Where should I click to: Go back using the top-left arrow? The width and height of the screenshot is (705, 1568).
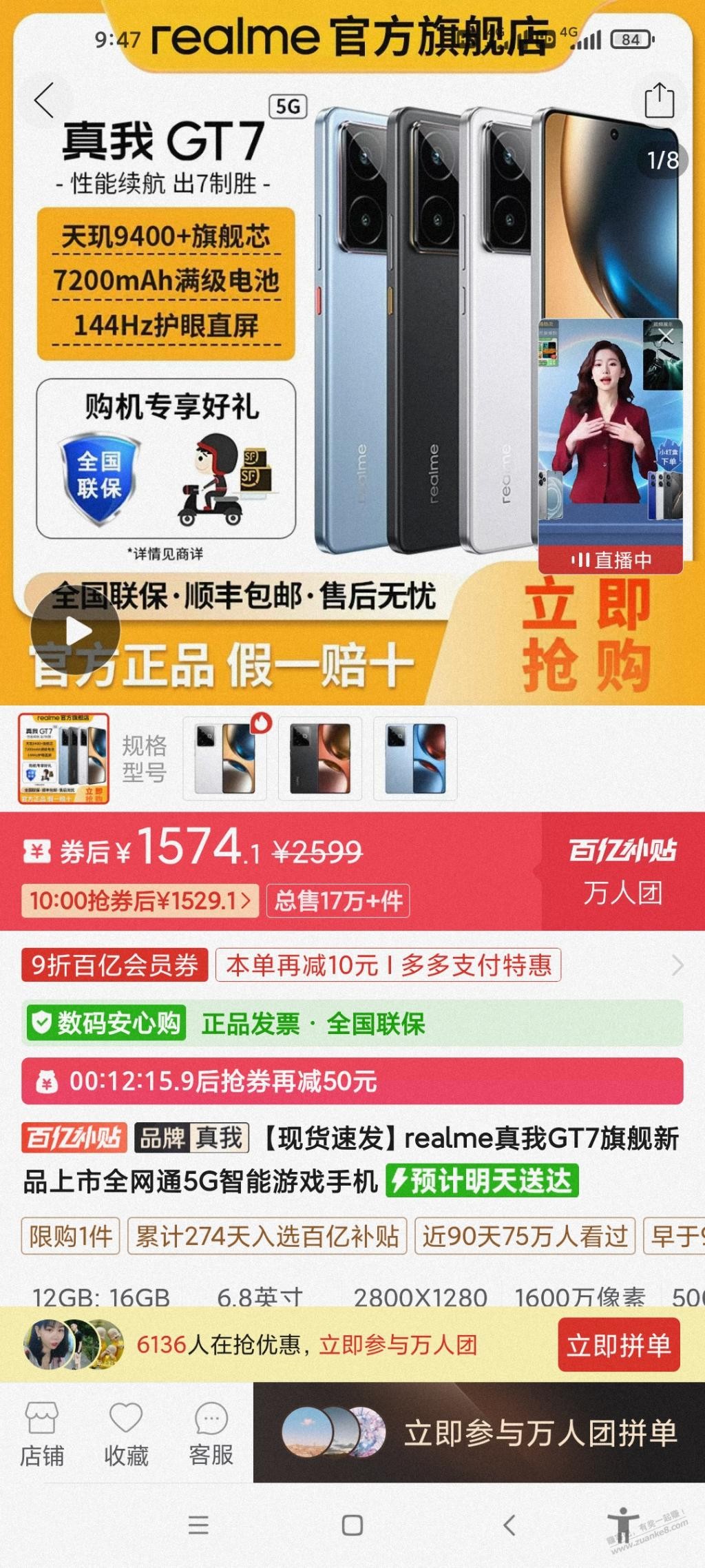coord(45,101)
